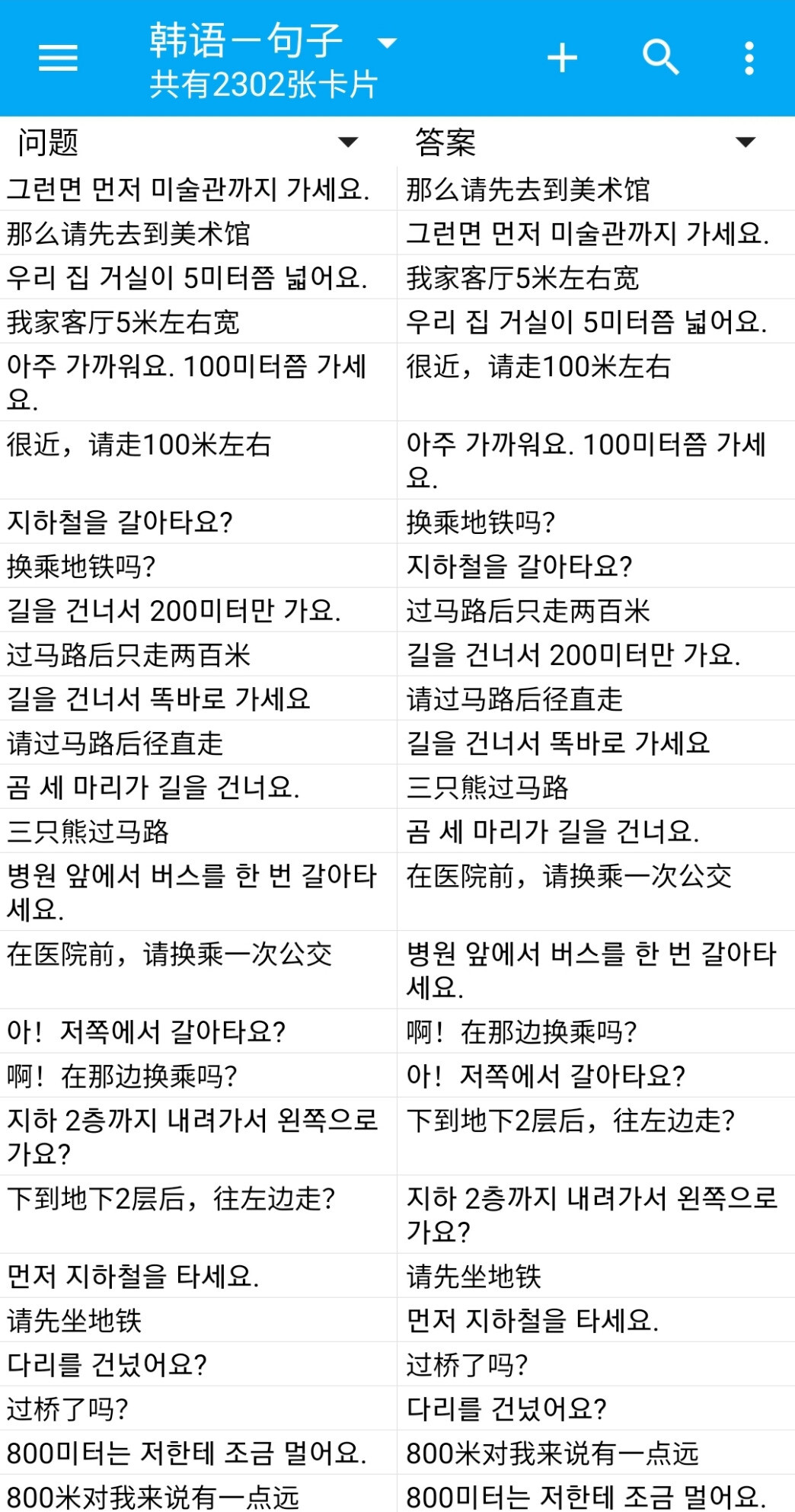Open the navigation drawer menu
The image size is (795, 1512).
58,58
